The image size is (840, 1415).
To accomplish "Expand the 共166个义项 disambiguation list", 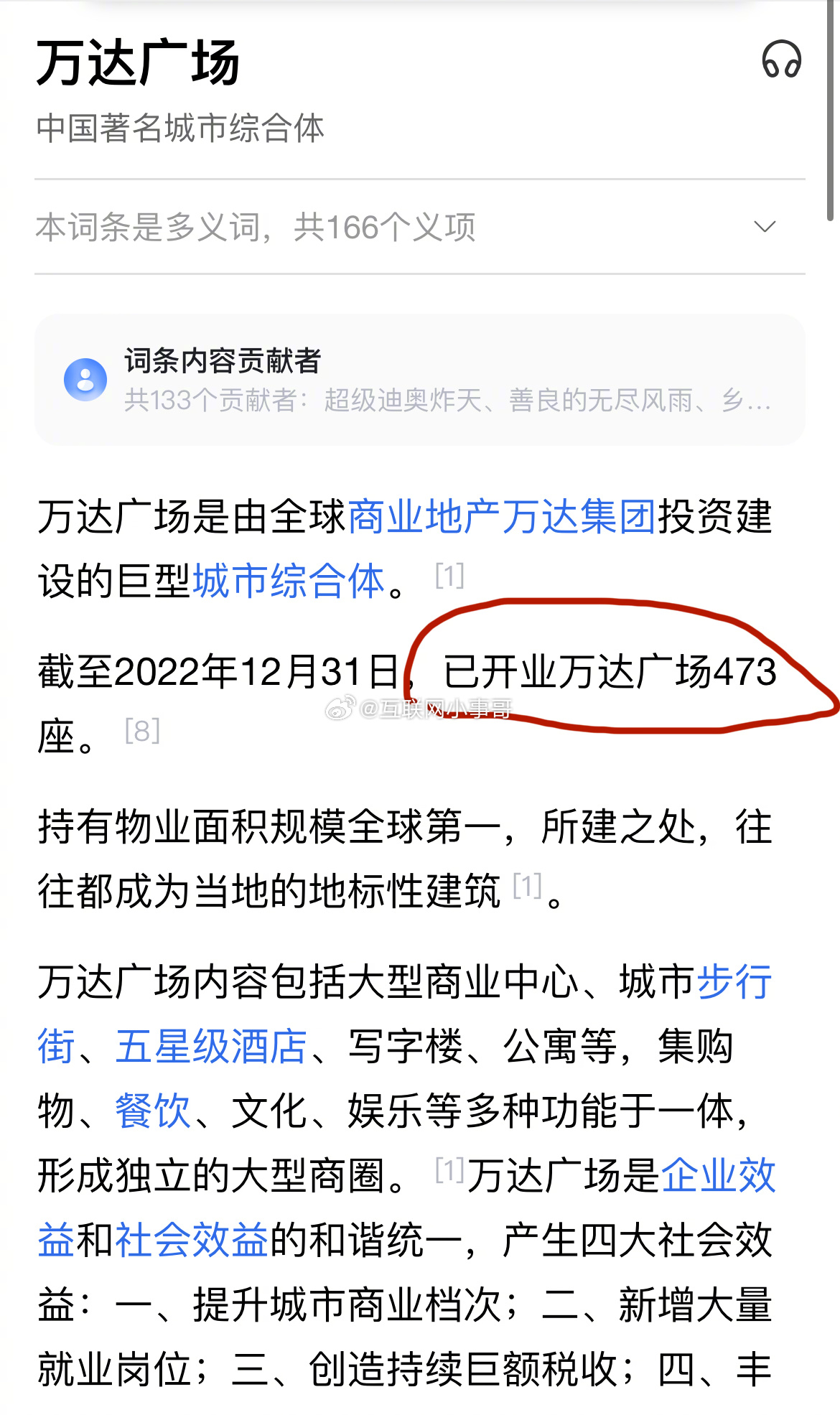I will 765,227.
